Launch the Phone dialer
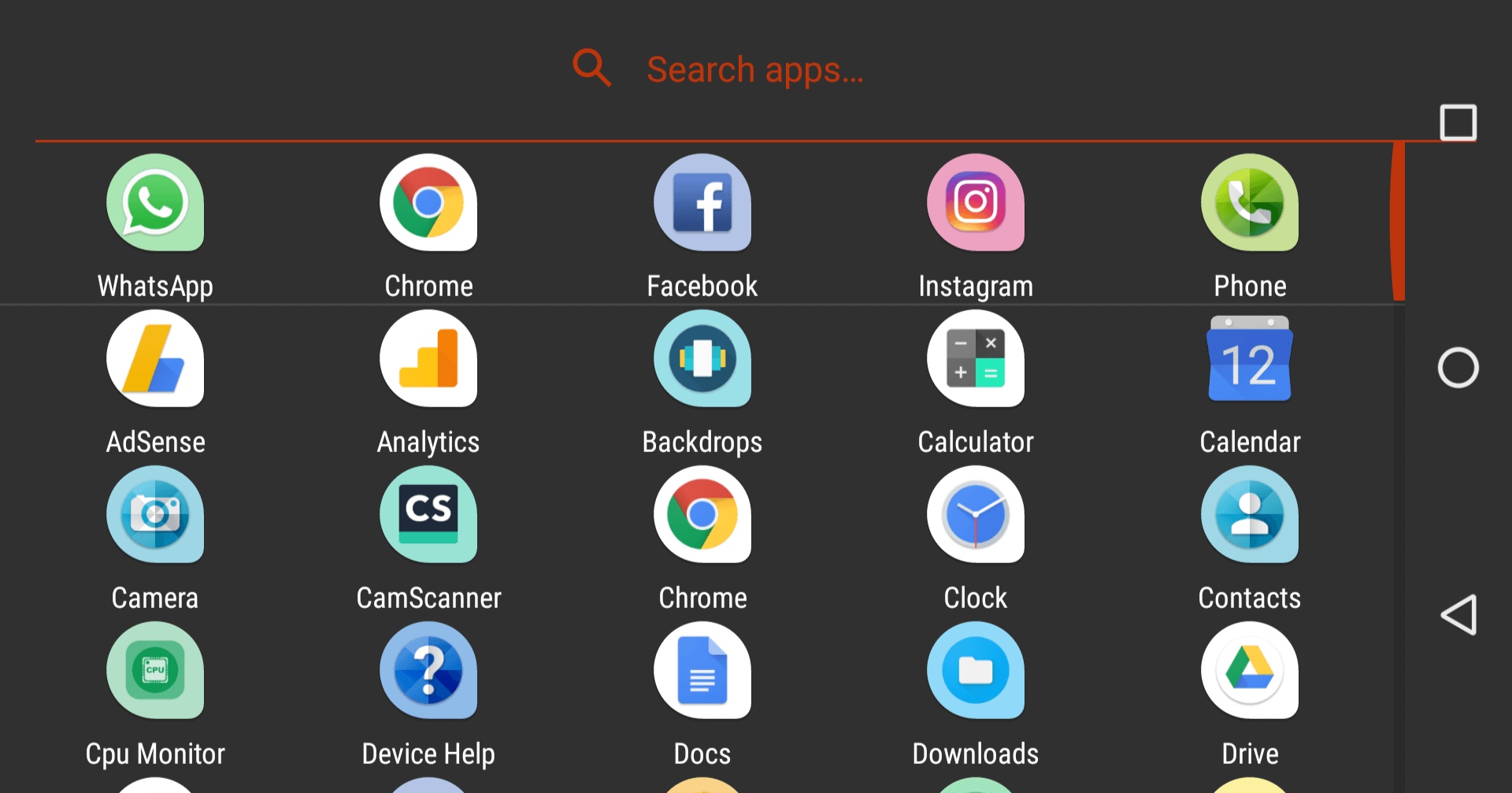 (x=1250, y=204)
